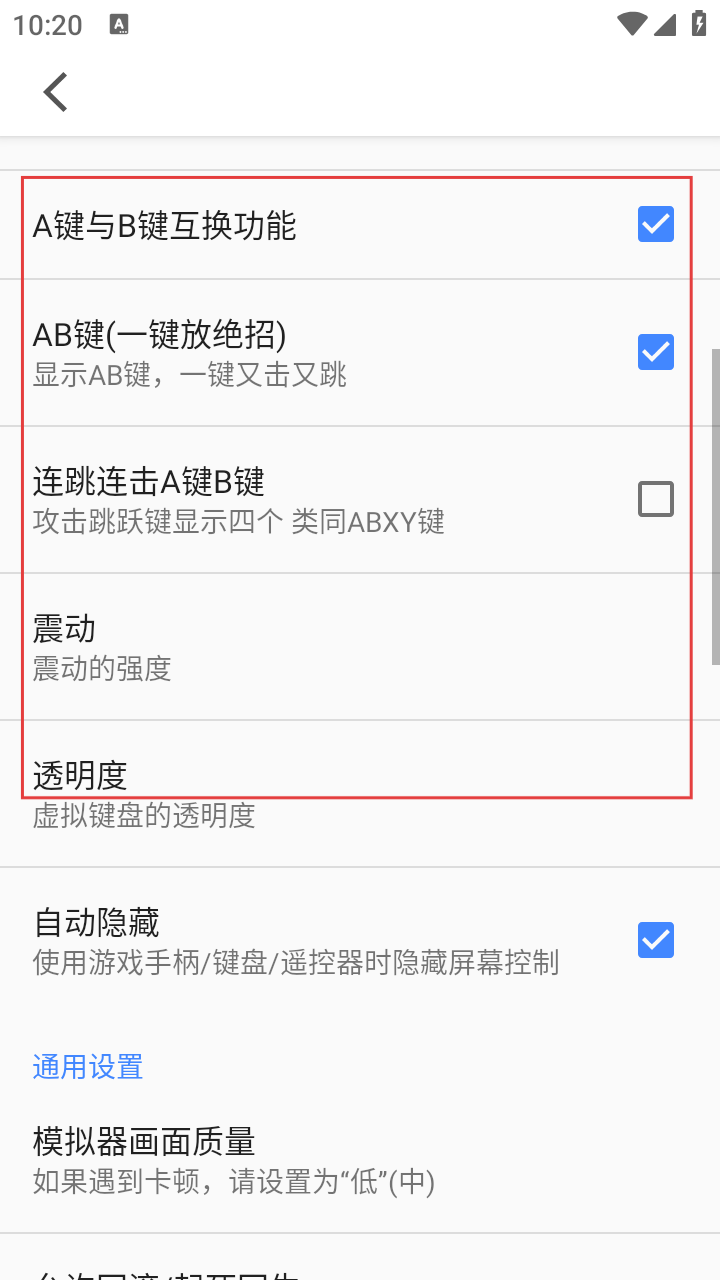720x1280 pixels.
Task: Disable AB键(一键放绝招) checkbox
Action: point(655,352)
